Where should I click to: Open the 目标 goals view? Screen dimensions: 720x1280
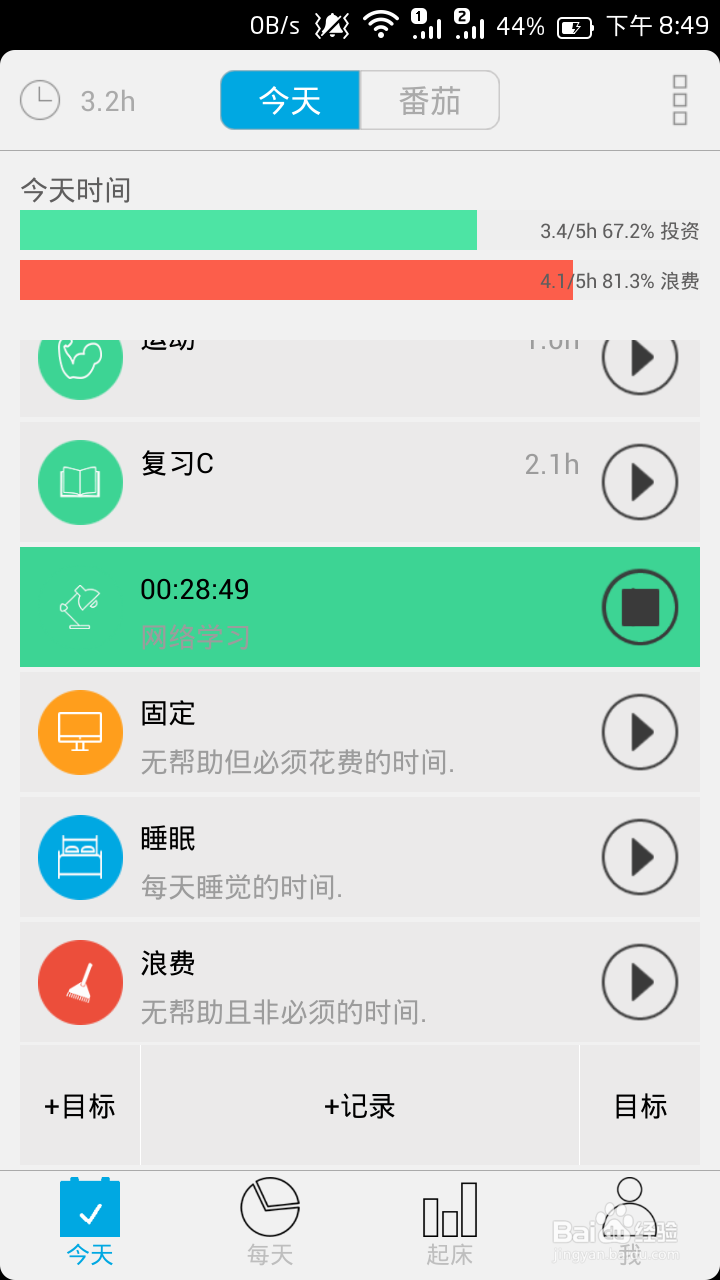pos(640,1106)
